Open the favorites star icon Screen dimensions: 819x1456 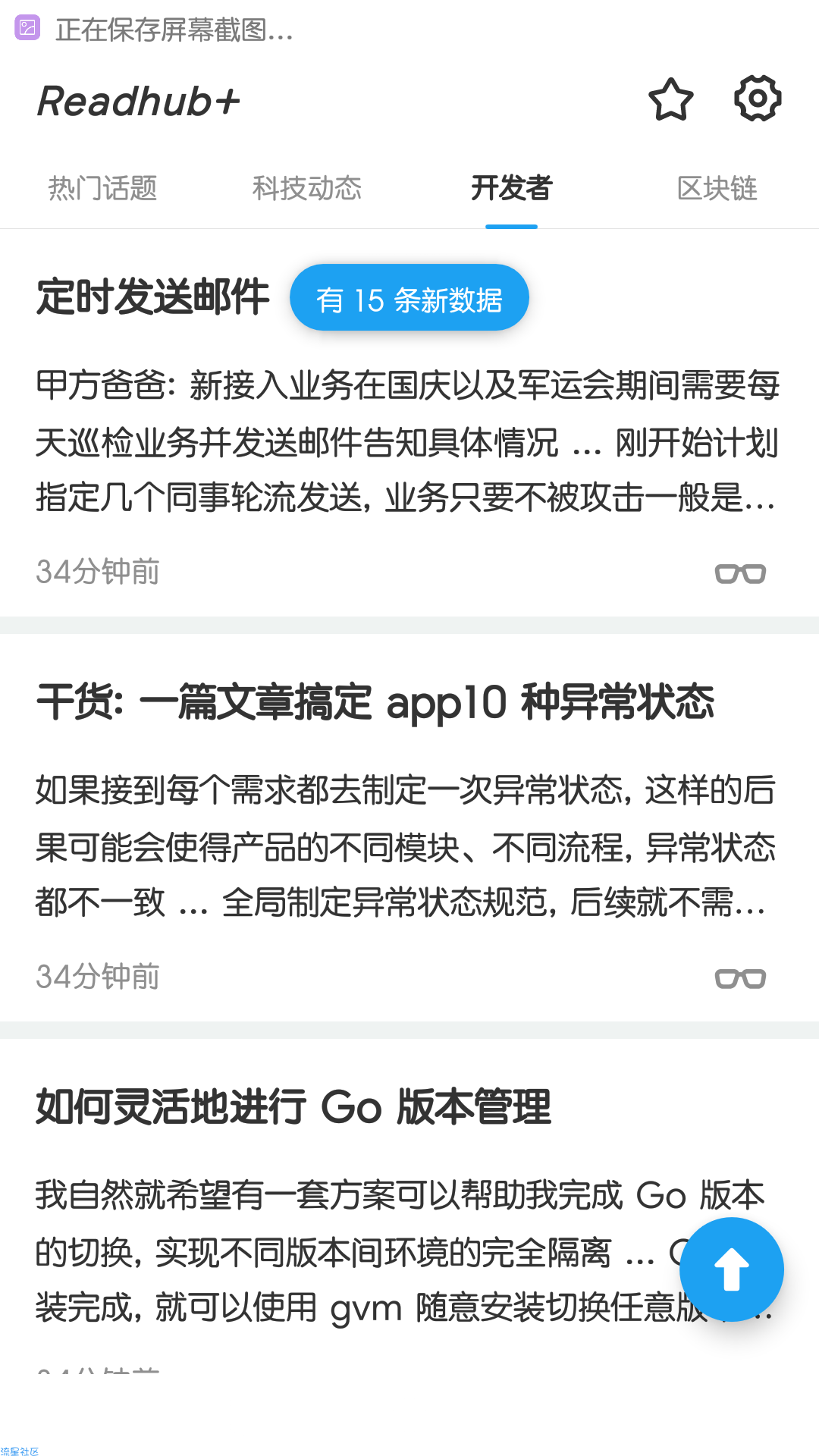click(x=671, y=99)
